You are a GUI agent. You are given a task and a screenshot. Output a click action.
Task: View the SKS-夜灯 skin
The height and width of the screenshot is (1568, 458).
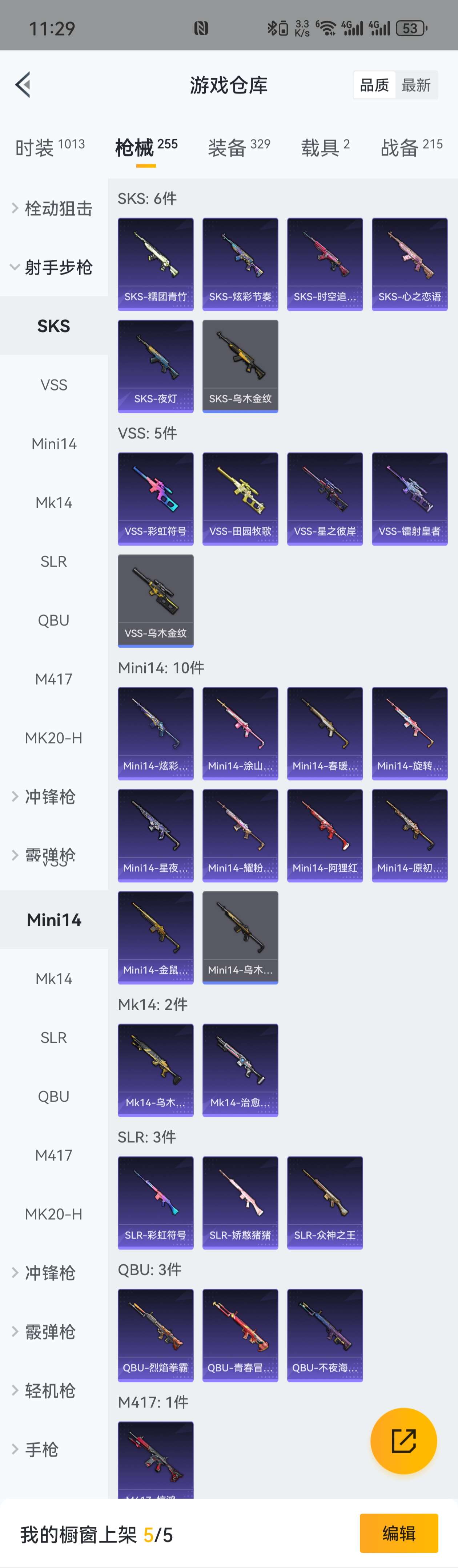point(155,366)
